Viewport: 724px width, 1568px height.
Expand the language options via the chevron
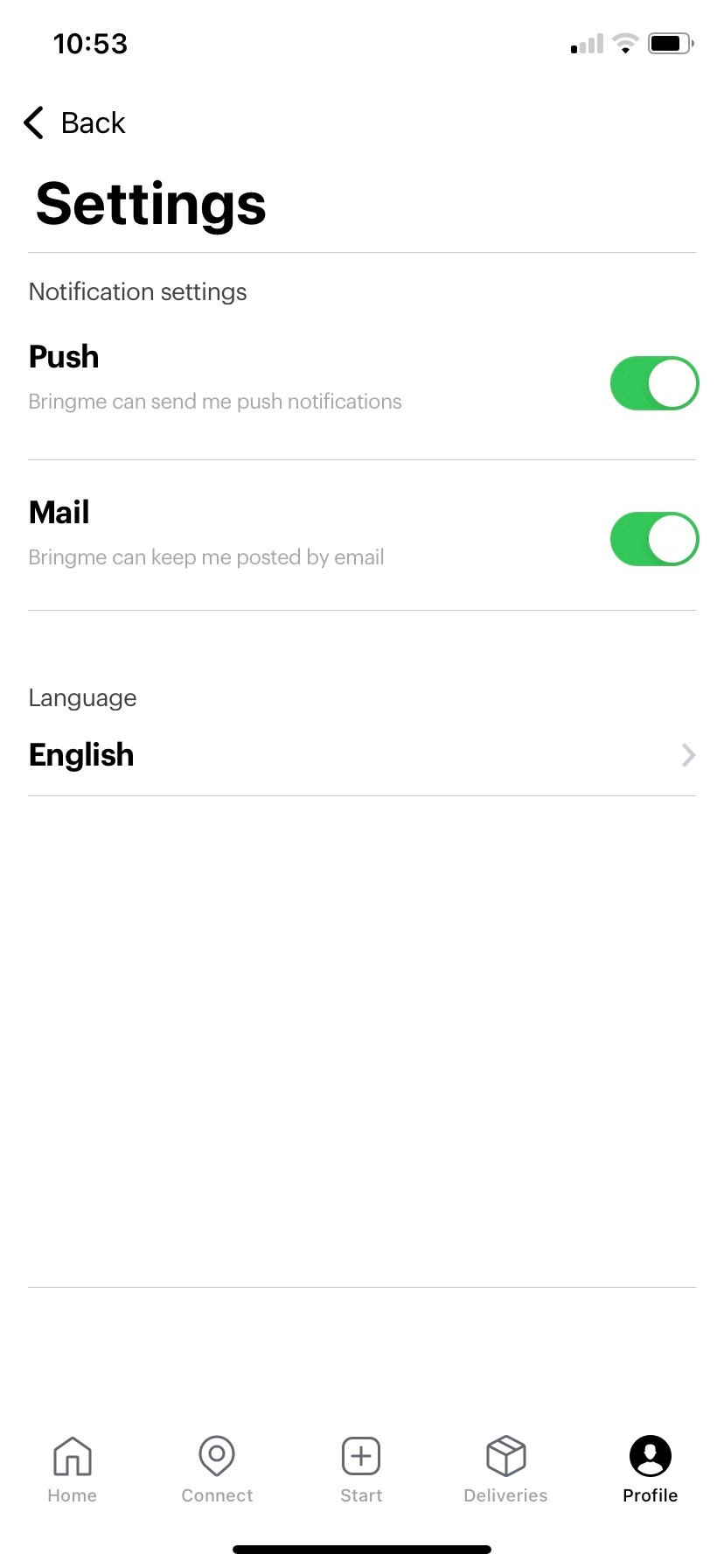pos(688,755)
